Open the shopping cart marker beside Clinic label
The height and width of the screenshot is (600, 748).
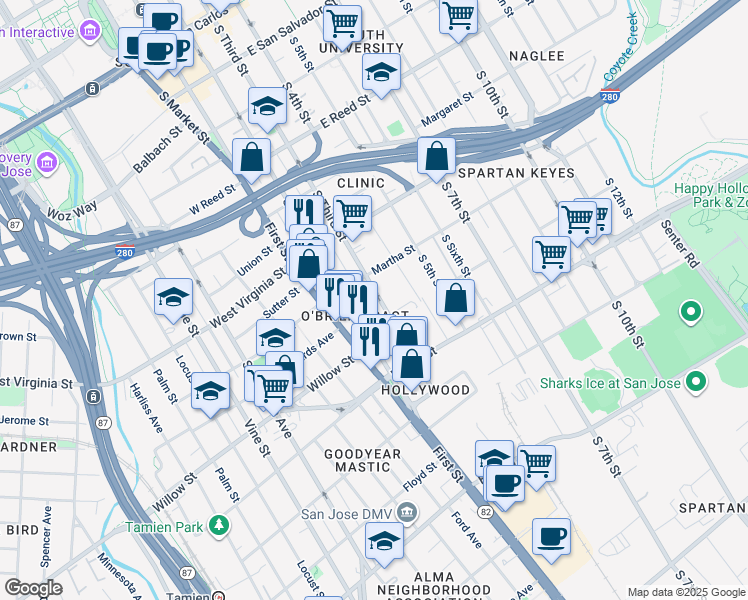pos(351,213)
